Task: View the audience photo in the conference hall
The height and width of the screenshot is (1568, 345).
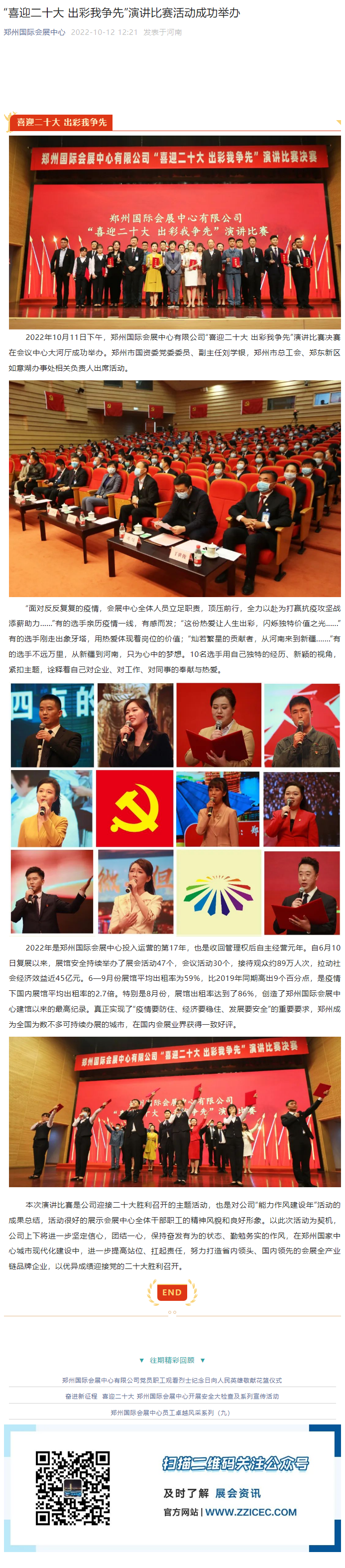Action: pos(175,488)
